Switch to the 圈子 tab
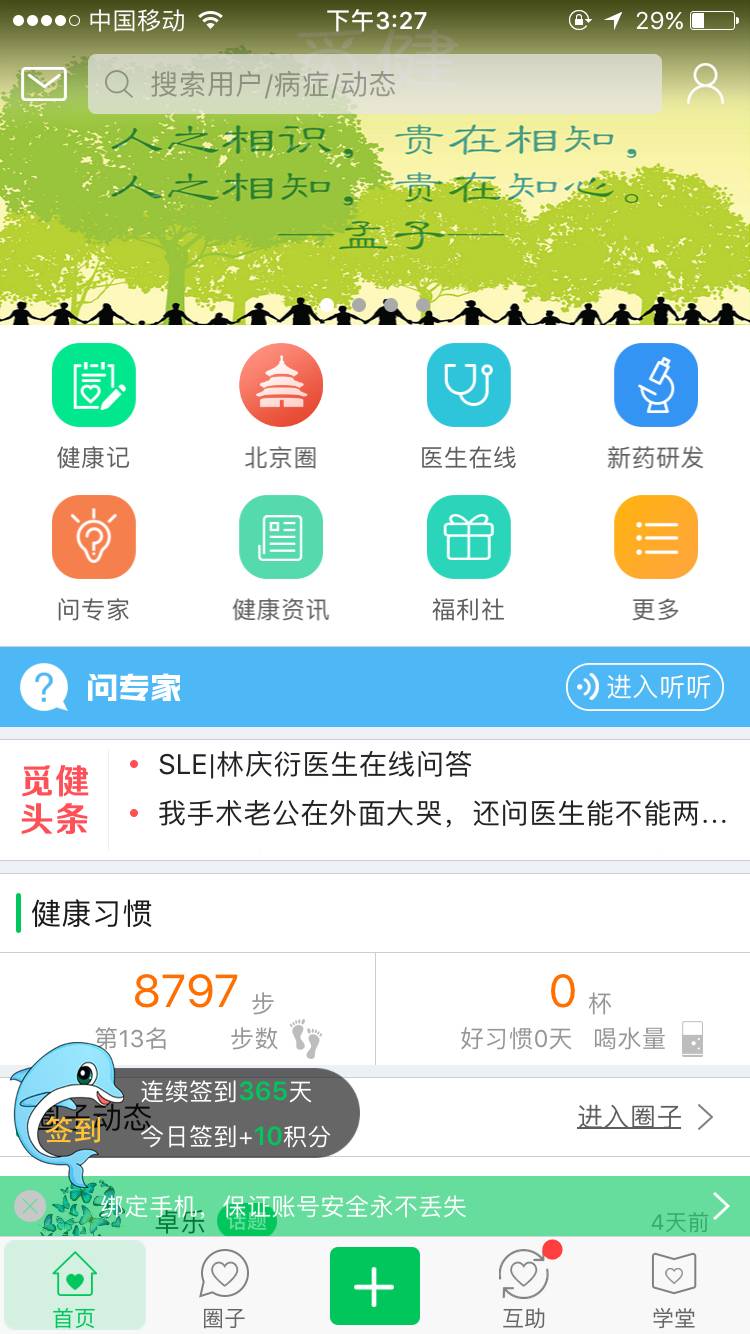750x1334 pixels. tap(224, 1290)
